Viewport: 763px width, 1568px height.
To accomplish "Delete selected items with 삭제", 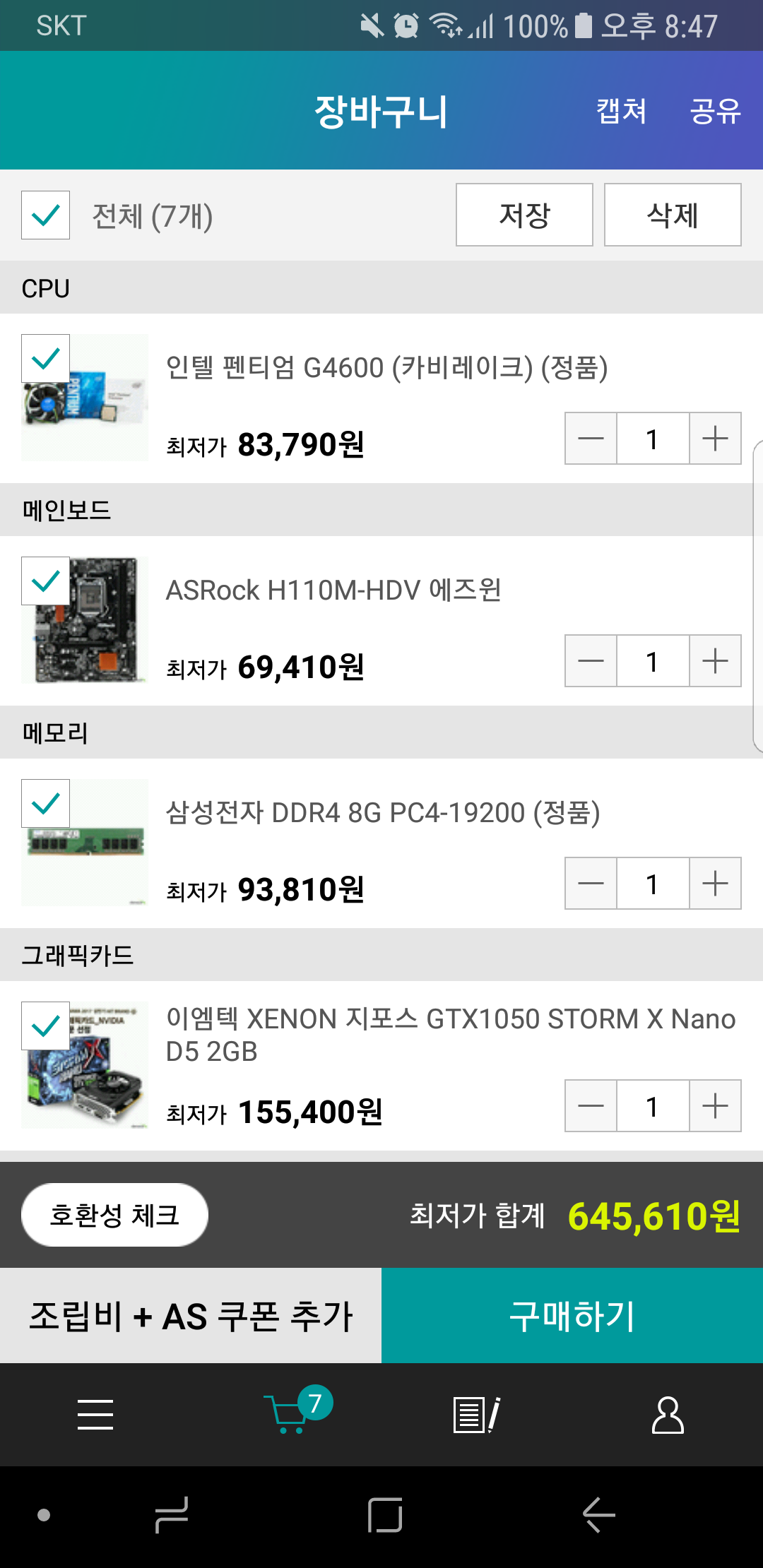I will coord(673,215).
